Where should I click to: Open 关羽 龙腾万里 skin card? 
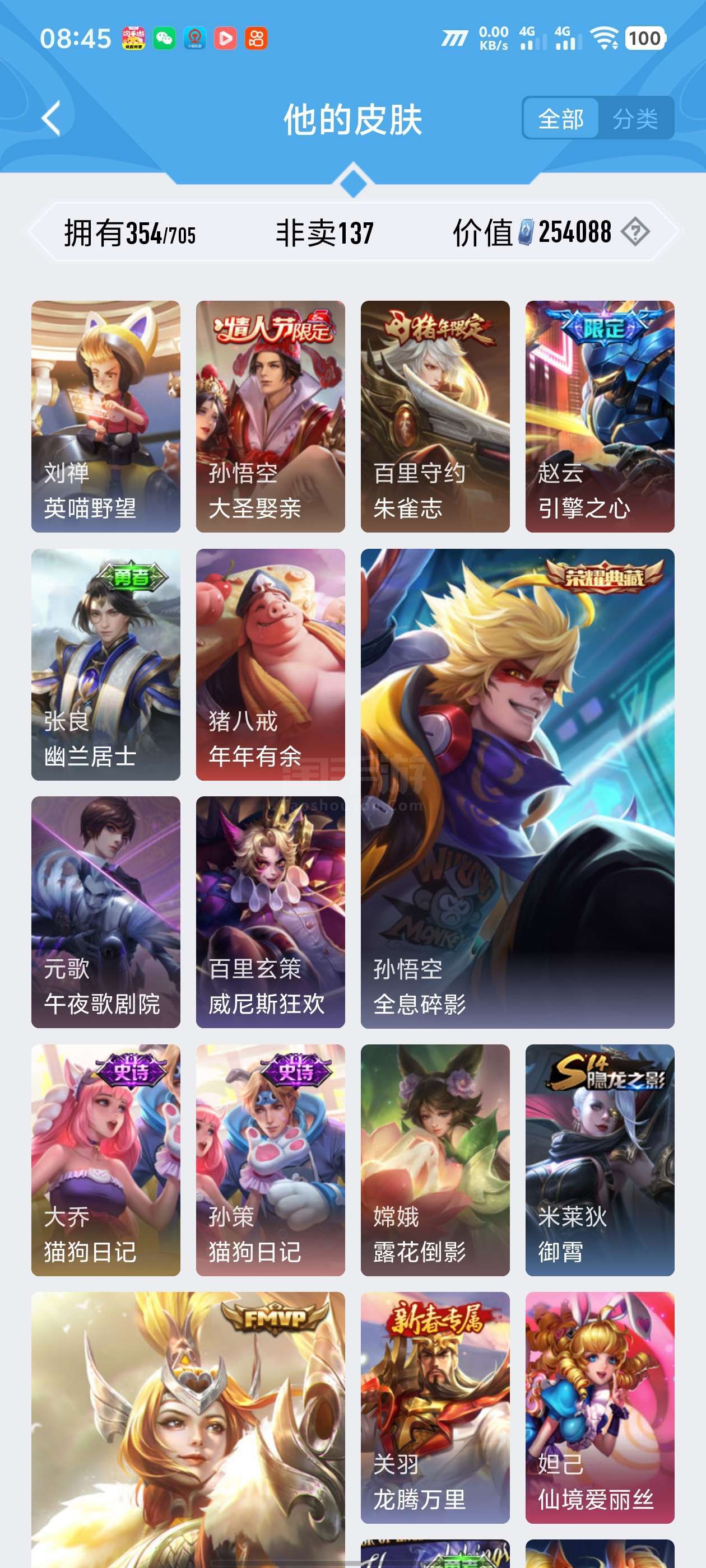(435, 1407)
